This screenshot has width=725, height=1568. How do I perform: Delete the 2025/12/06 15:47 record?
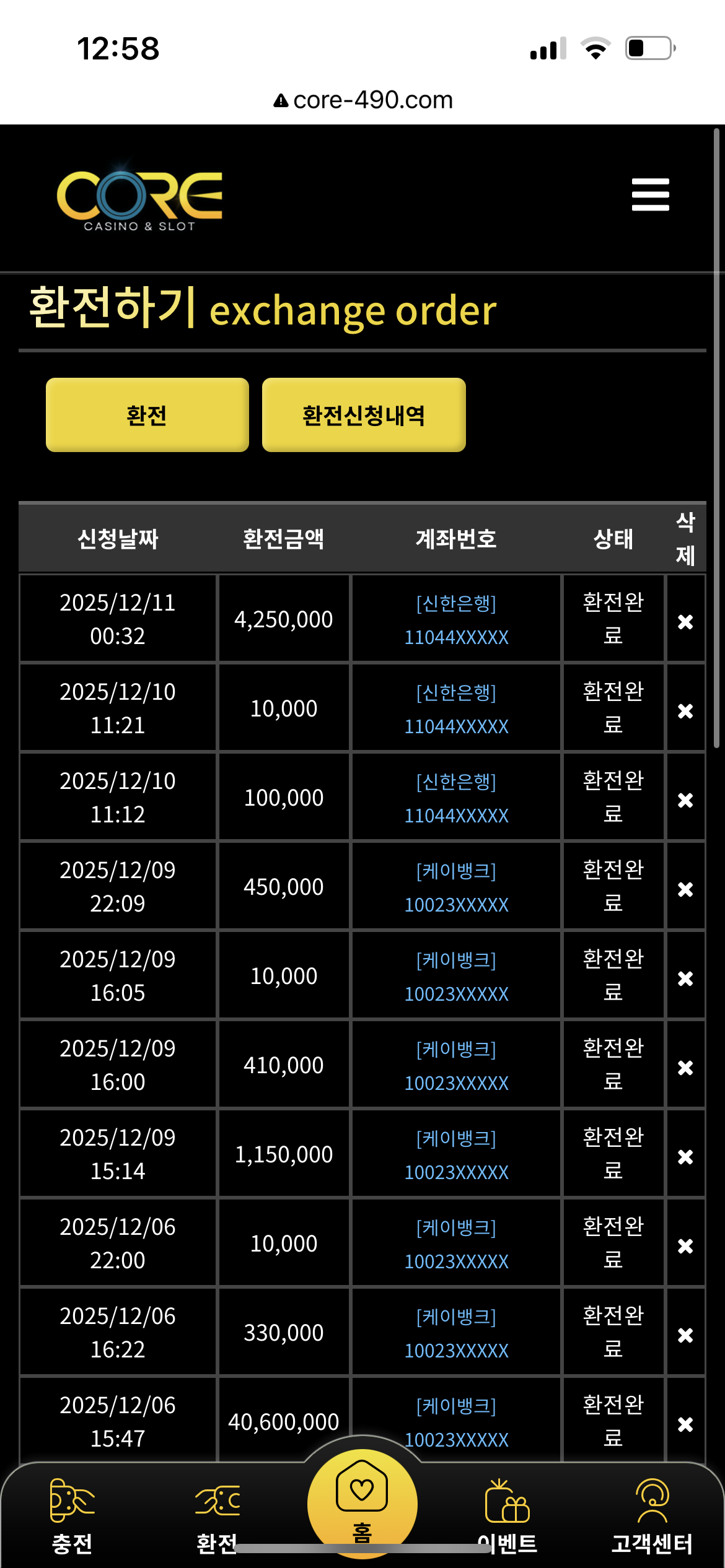685,1424
